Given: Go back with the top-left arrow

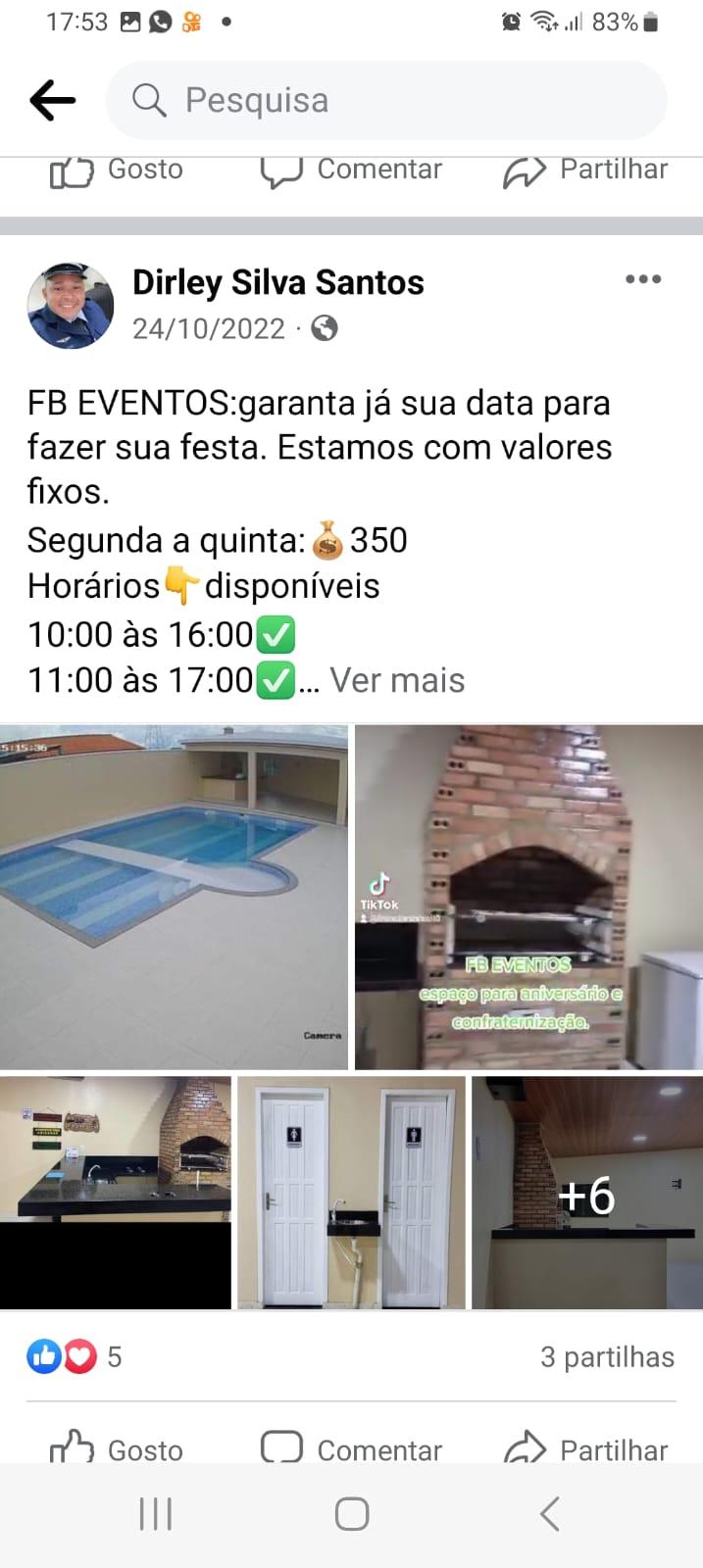Looking at the screenshot, I should pos(53,100).
